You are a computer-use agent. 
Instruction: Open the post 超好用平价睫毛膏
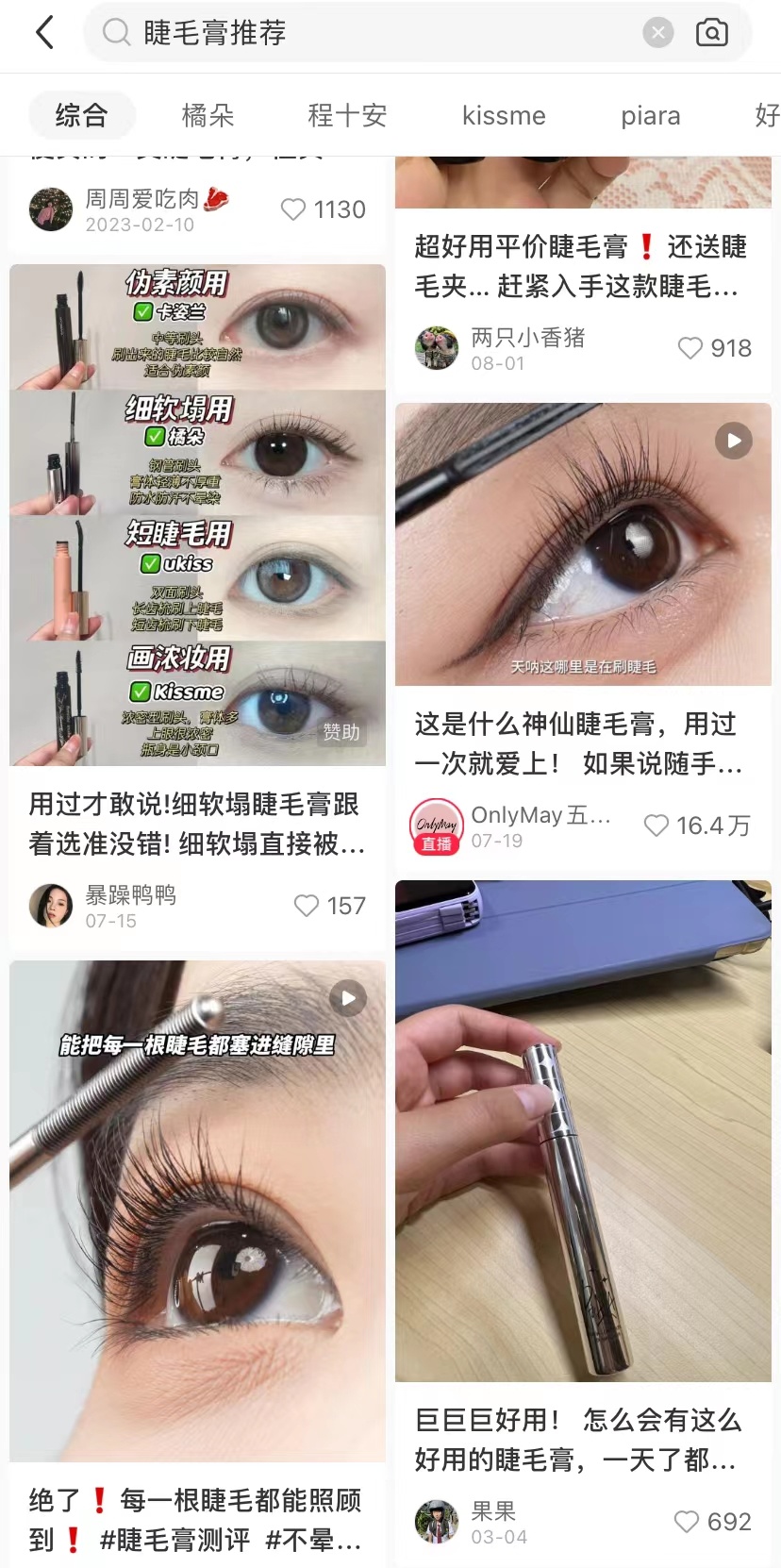580,266
